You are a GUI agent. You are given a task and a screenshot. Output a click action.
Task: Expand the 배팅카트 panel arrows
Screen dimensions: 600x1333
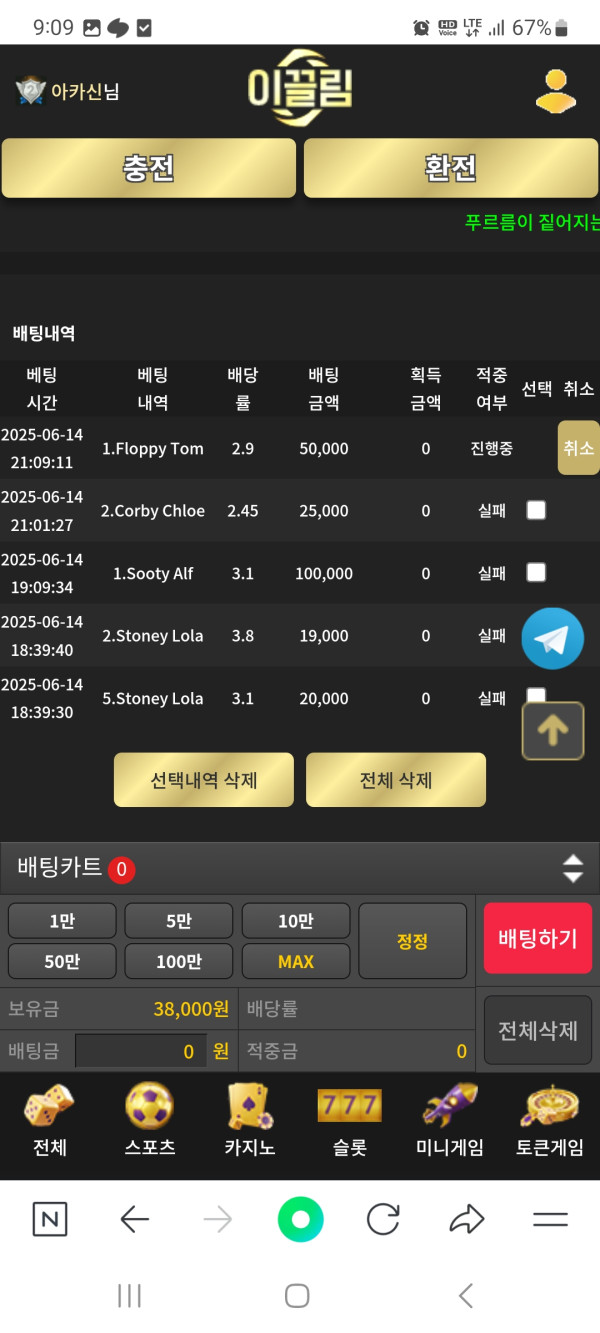tap(572, 868)
